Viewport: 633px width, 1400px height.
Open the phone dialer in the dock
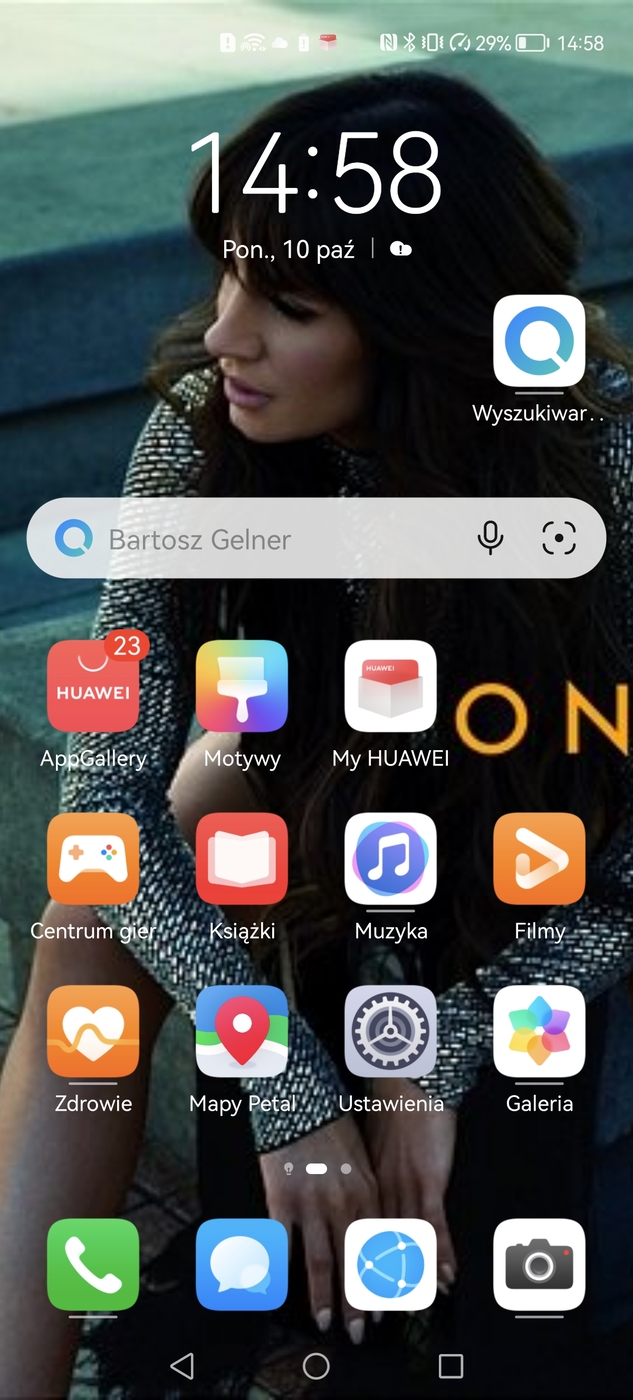click(x=93, y=1264)
